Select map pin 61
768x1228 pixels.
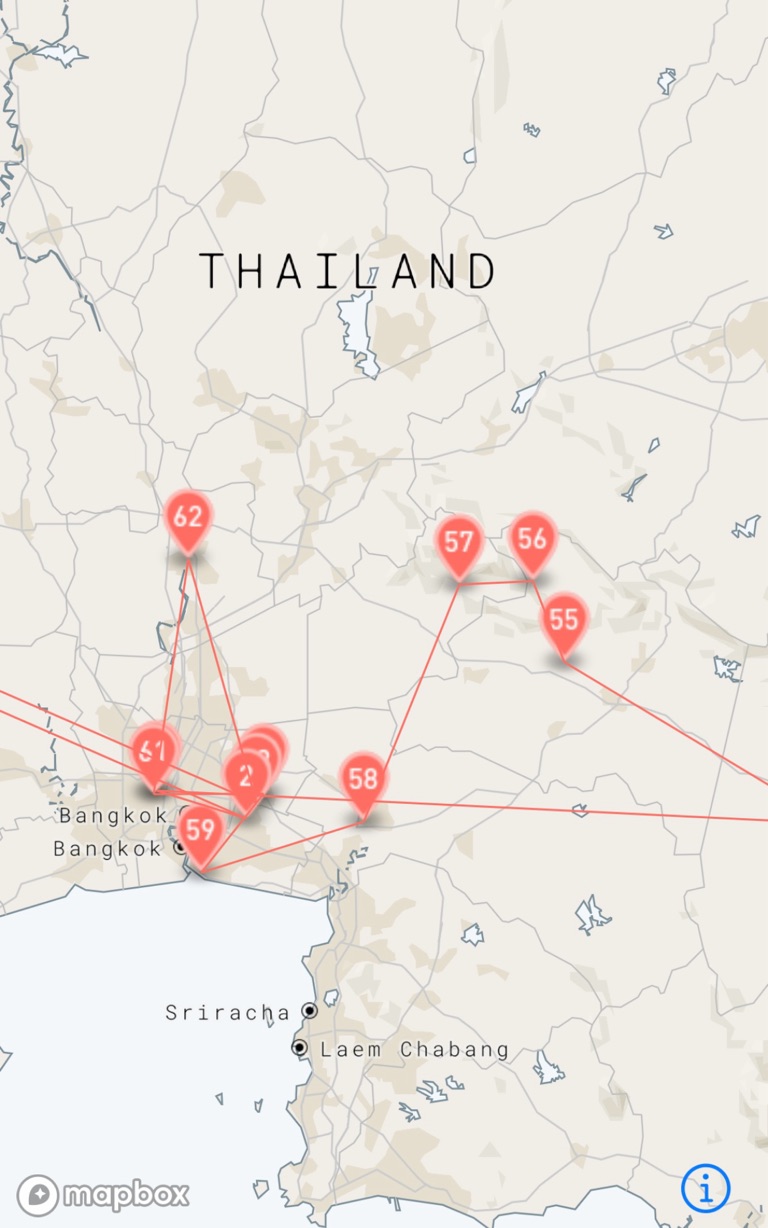click(x=151, y=751)
